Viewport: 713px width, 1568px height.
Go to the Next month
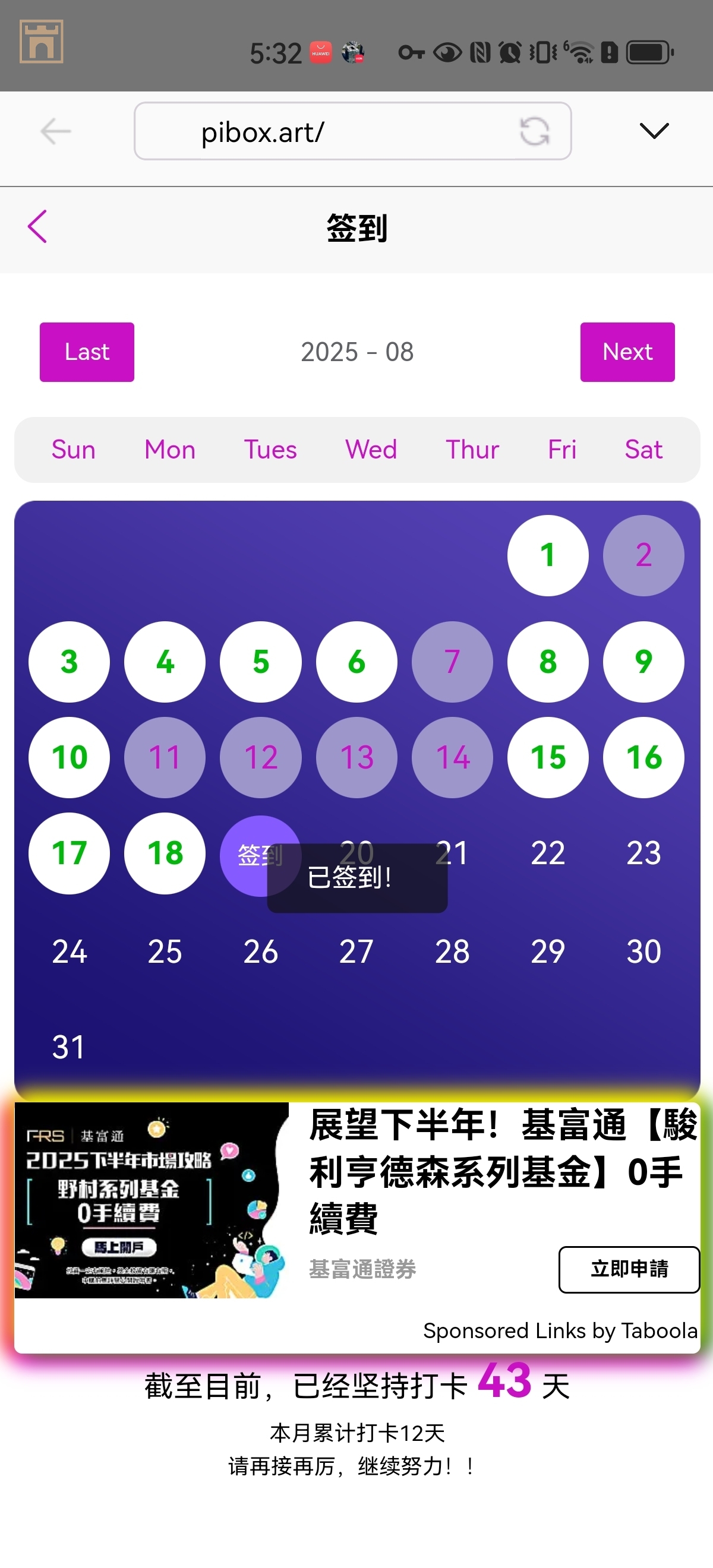click(x=626, y=352)
